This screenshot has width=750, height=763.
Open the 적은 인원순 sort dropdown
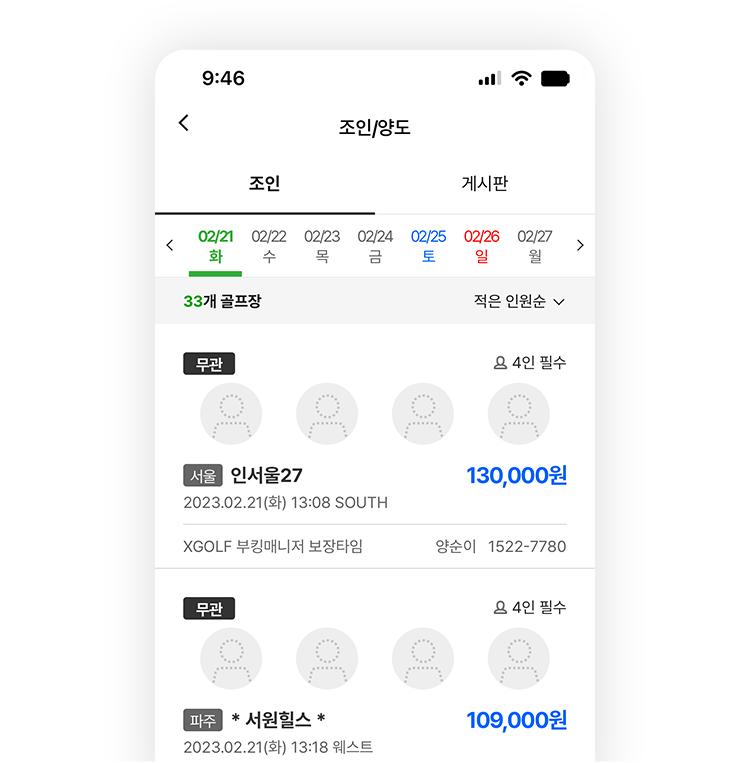click(x=519, y=301)
